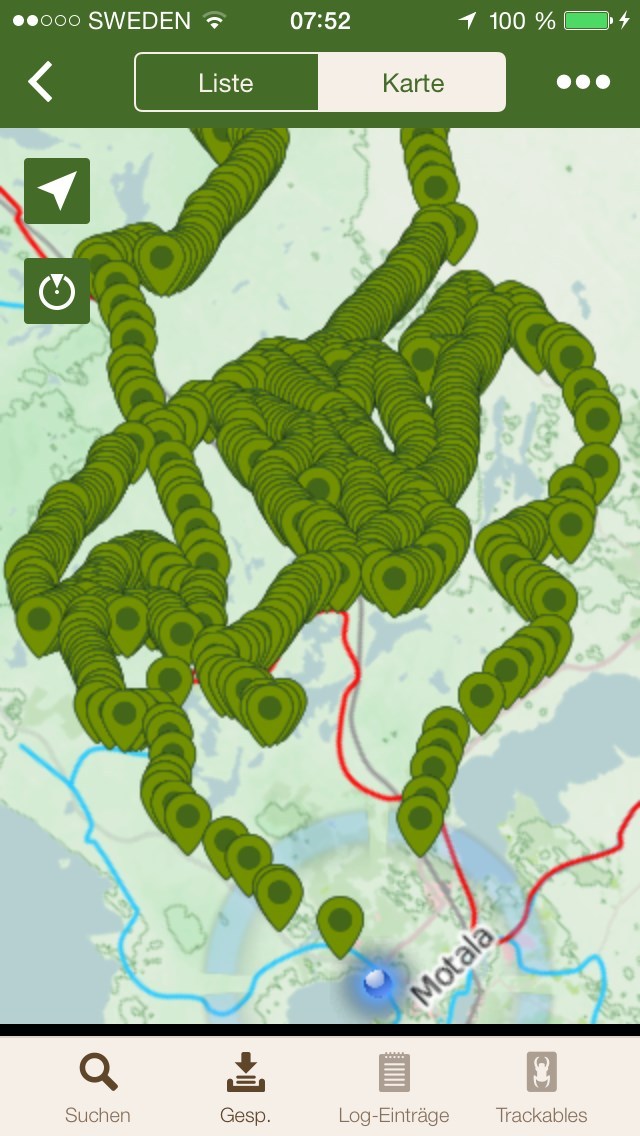Go back using the top-left arrow
This screenshot has height=1136, width=640.
pyautogui.click(x=40, y=82)
